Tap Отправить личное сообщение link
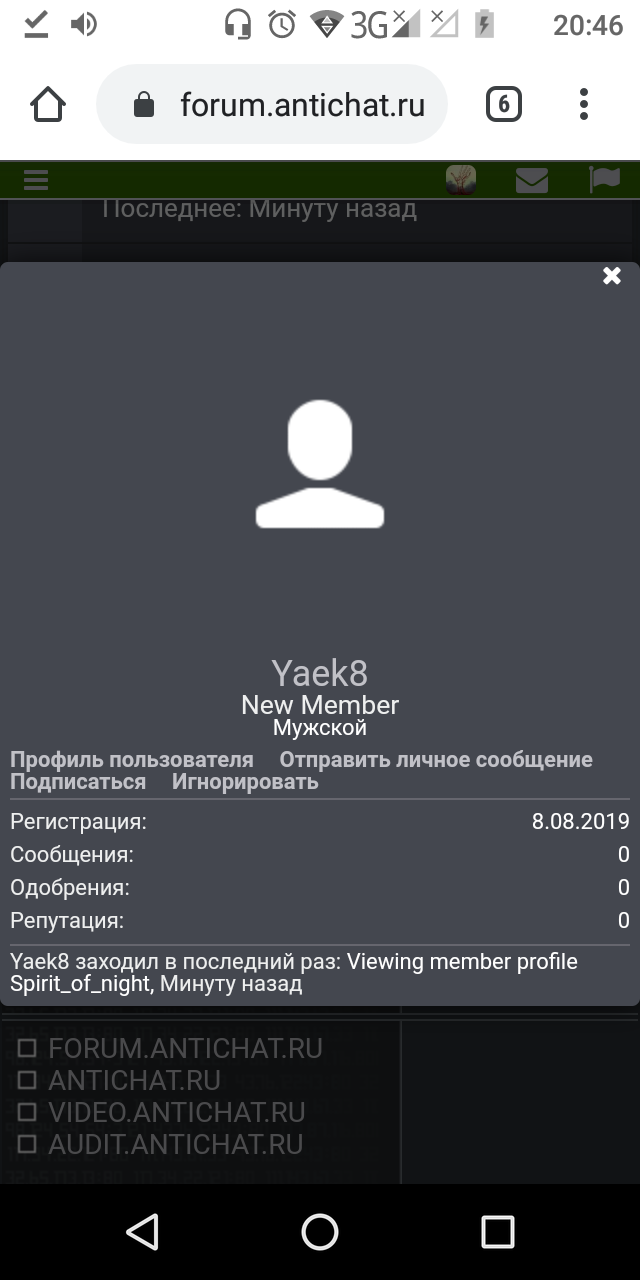The image size is (640, 1280). point(436,760)
